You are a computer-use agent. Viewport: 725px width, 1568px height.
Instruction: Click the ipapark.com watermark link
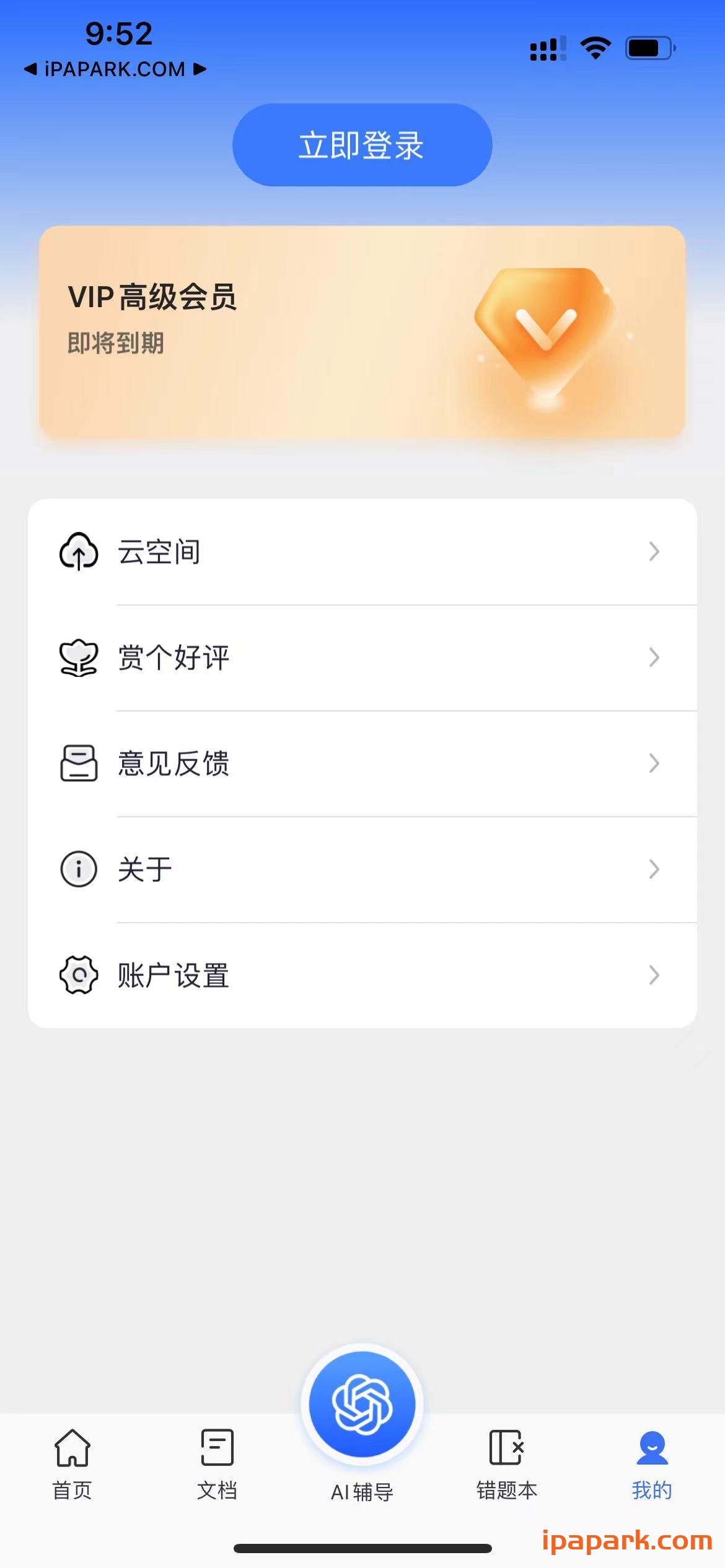click(625, 1540)
